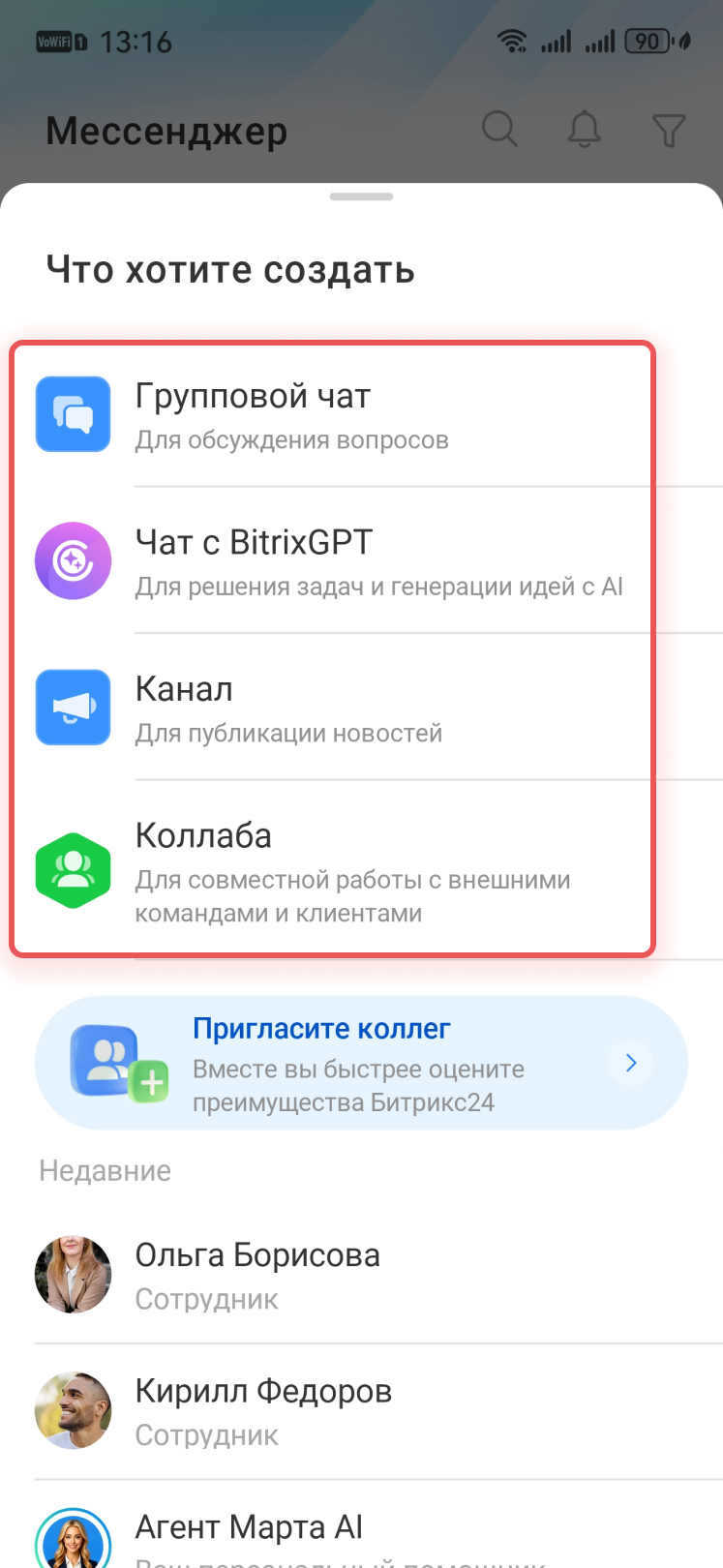
Task: Create a Коллаба
Action: click(329, 871)
